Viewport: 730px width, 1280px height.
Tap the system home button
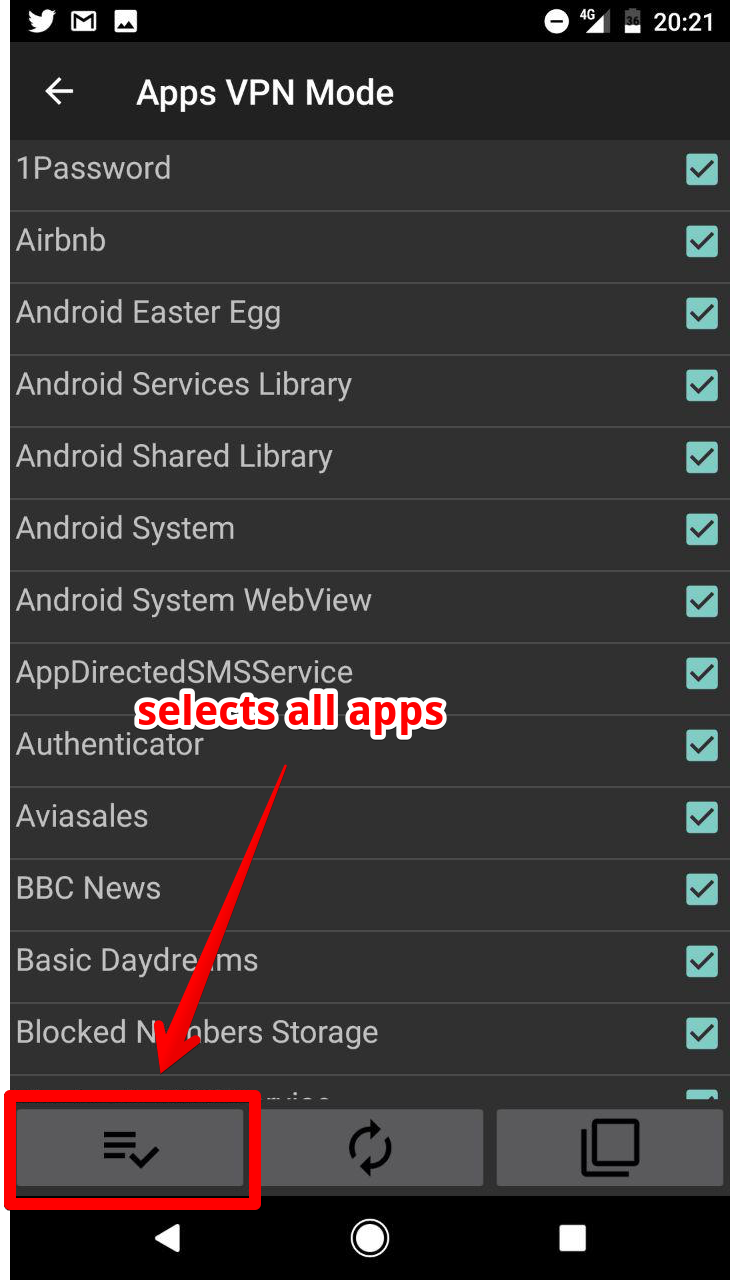tap(370, 1239)
